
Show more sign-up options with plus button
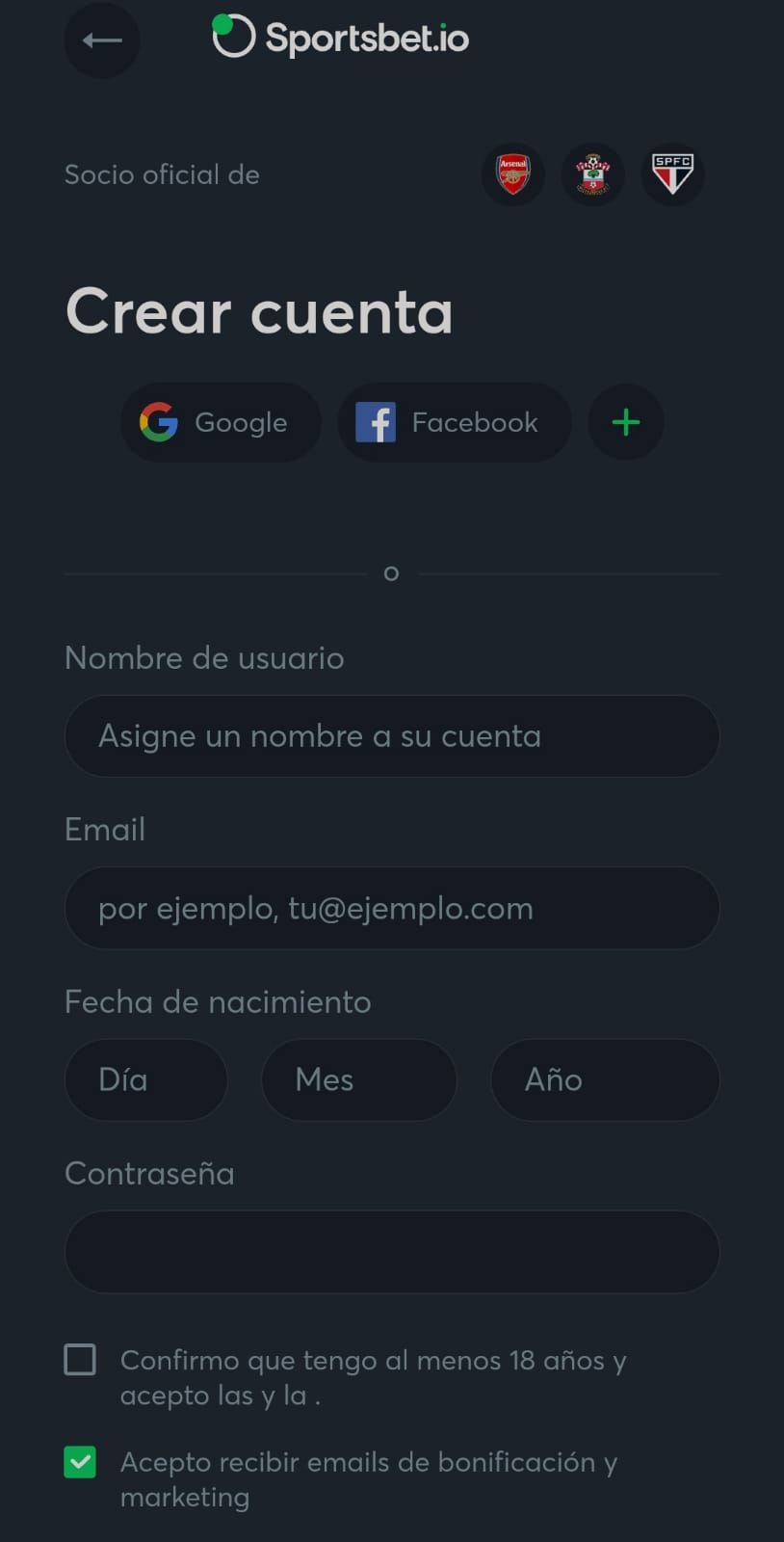(x=625, y=422)
